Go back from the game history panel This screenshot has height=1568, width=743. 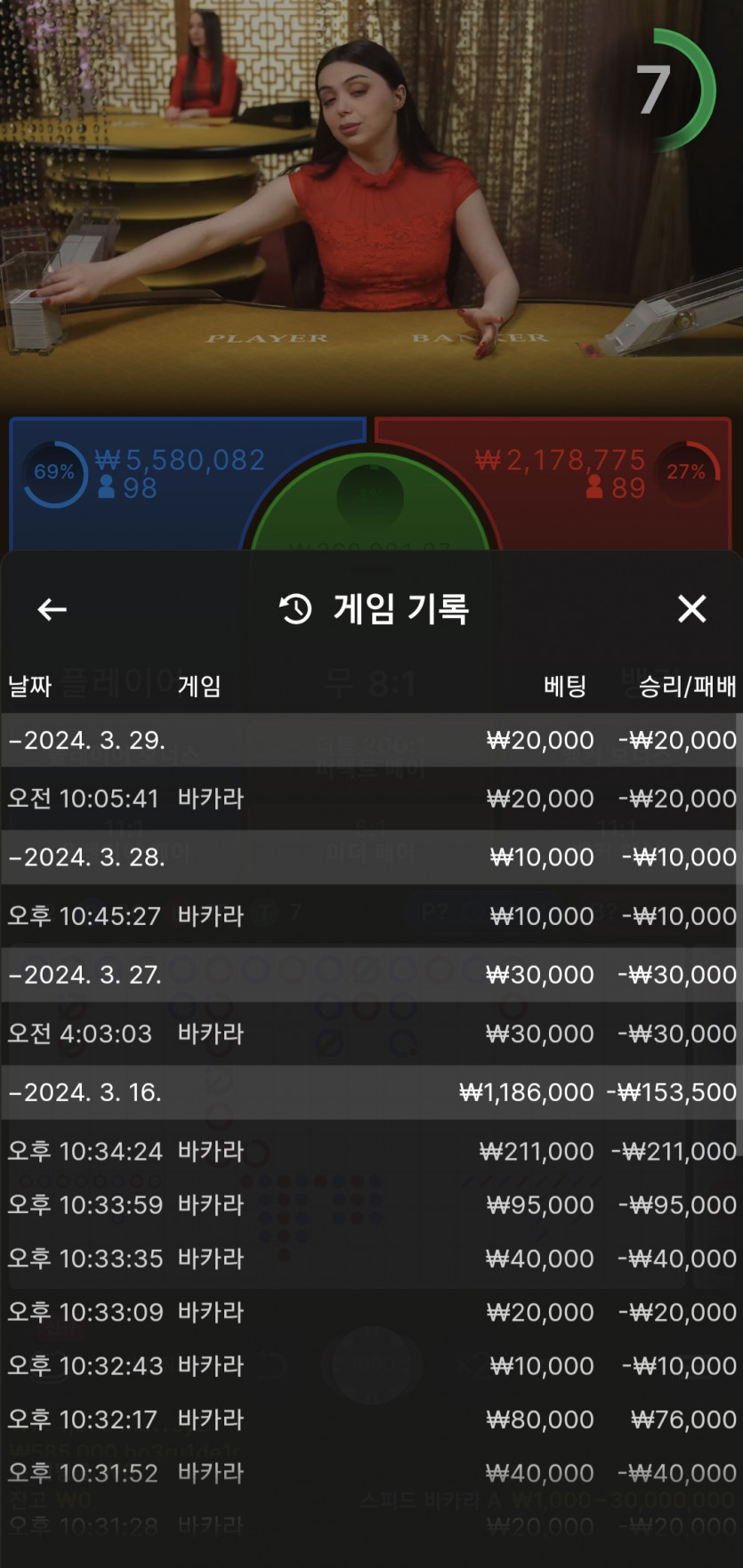pos(52,609)
